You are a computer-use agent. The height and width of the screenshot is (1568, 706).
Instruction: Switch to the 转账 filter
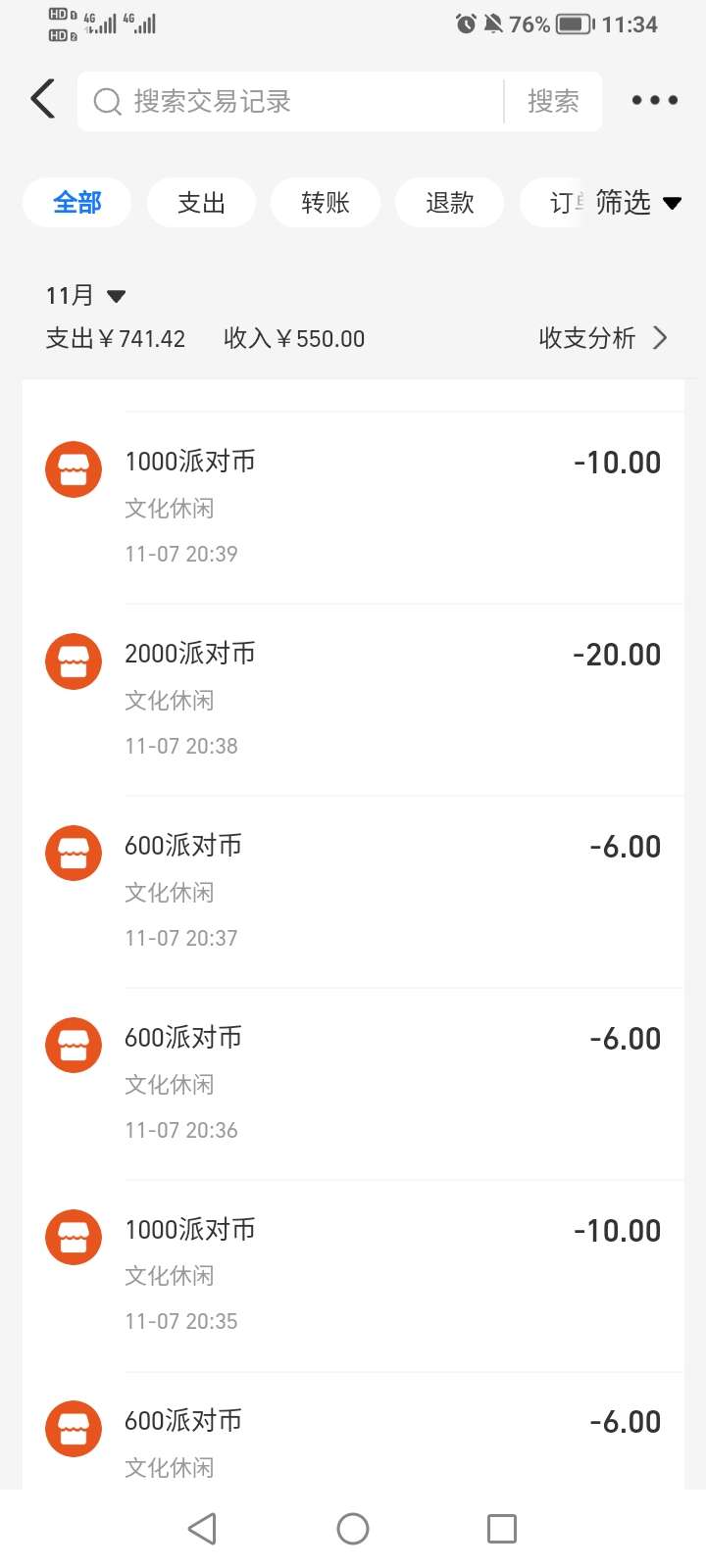point(326,203)
